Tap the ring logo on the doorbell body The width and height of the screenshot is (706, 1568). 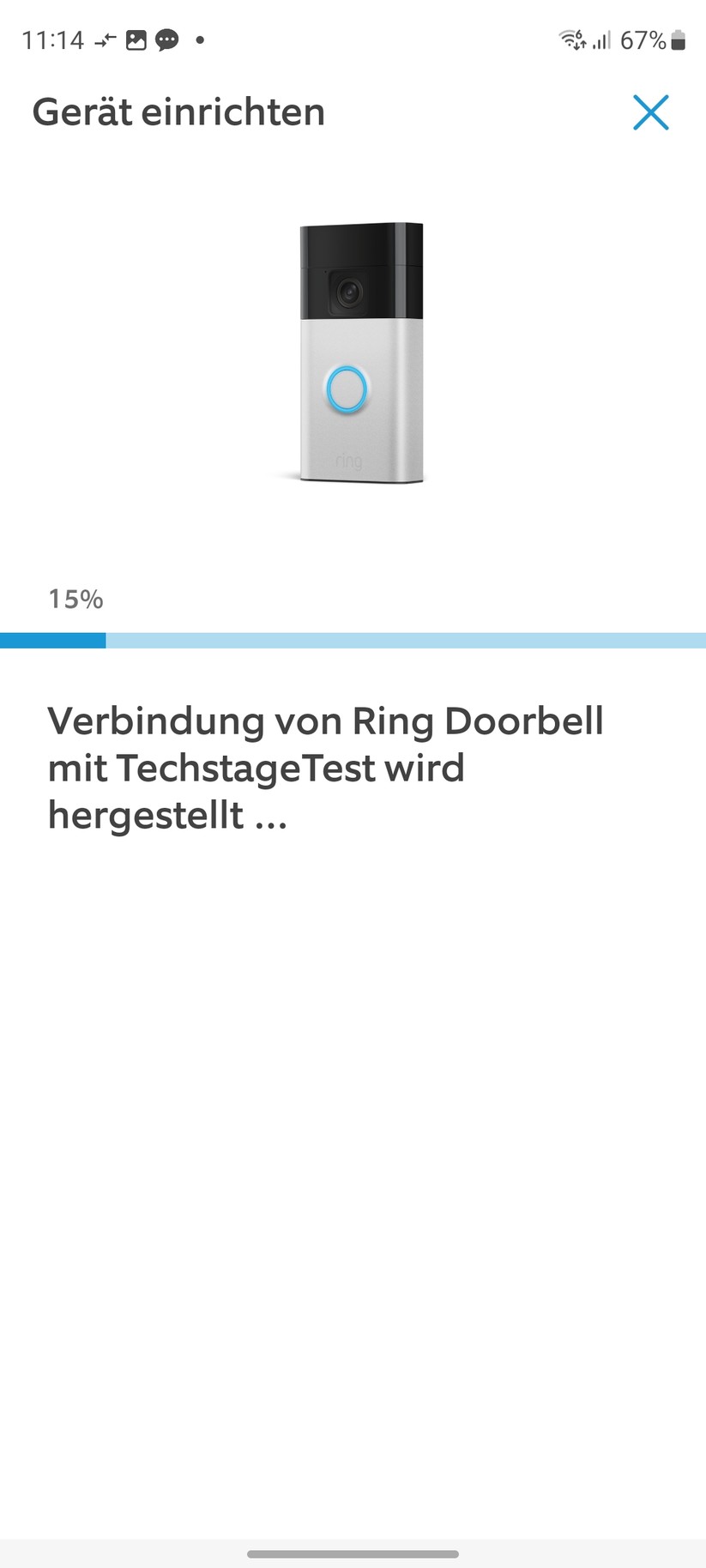[347, 461]
